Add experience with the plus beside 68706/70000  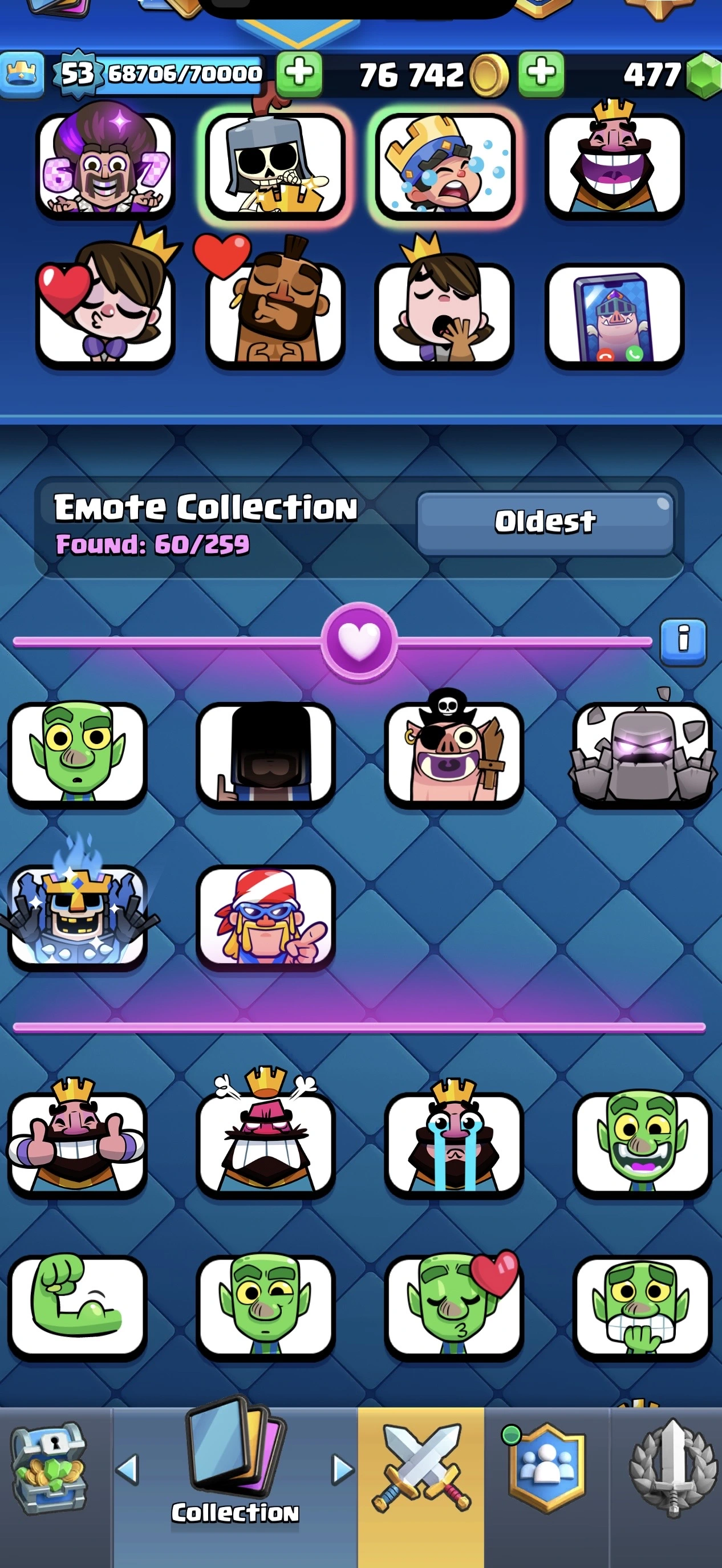coord(299,74)
